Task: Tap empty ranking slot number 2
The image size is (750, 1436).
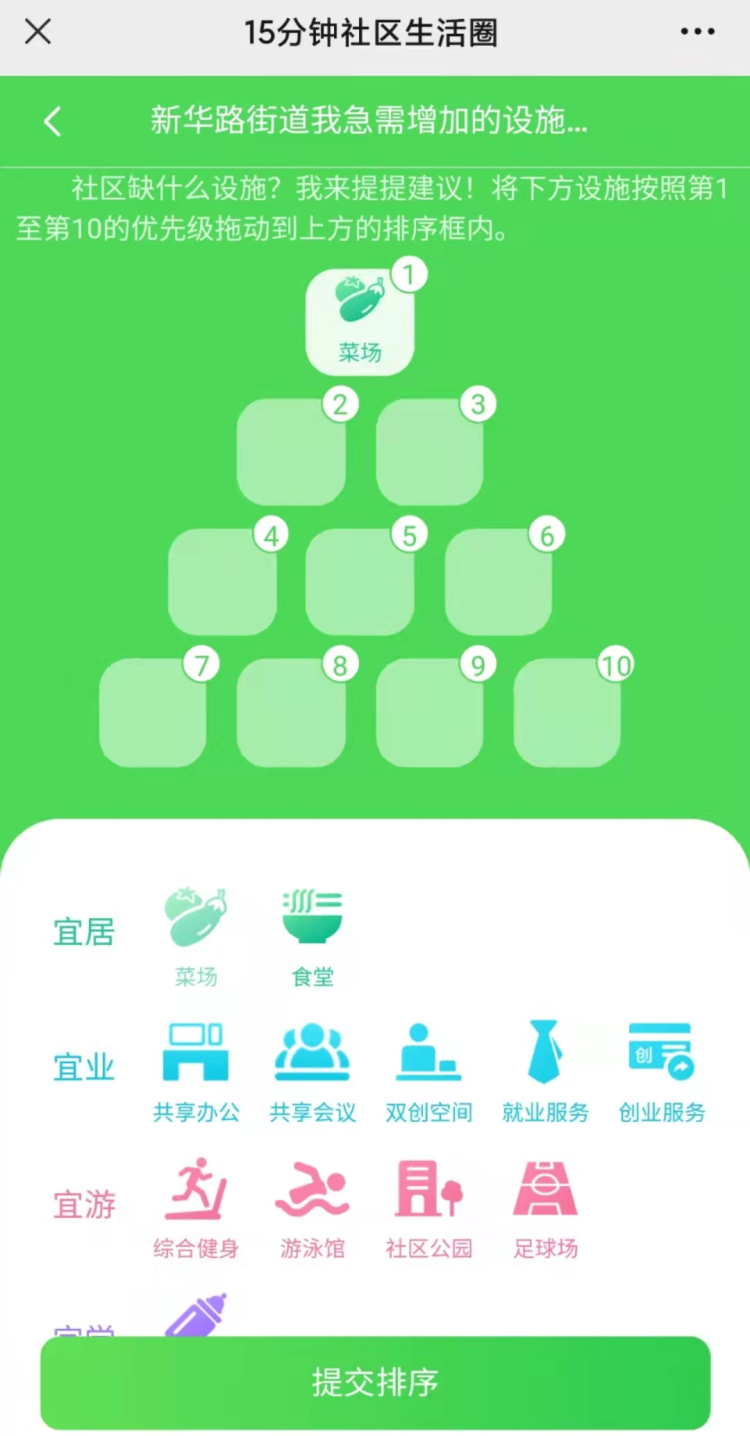Action: tap(291, 452)
